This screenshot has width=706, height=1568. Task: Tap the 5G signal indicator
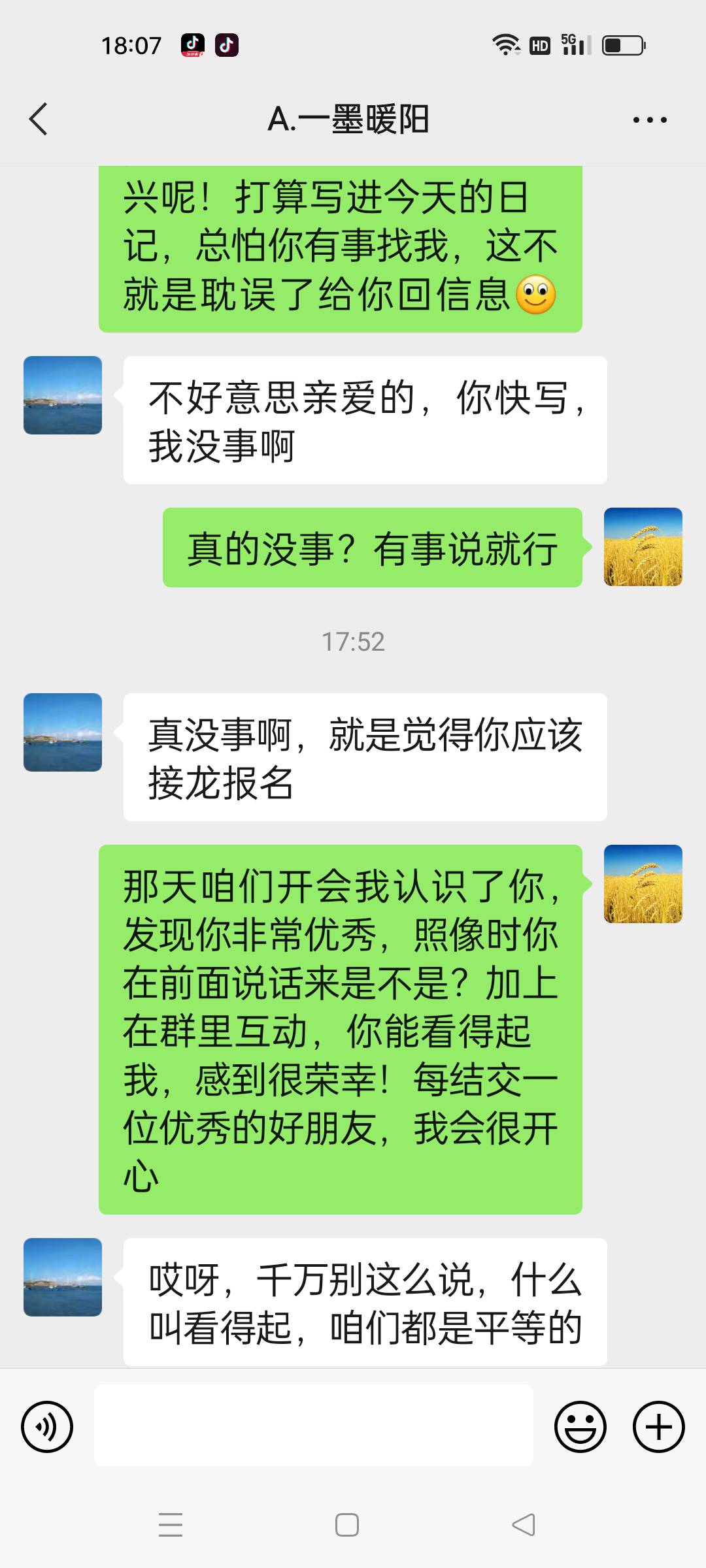click(x=574, y=44)
